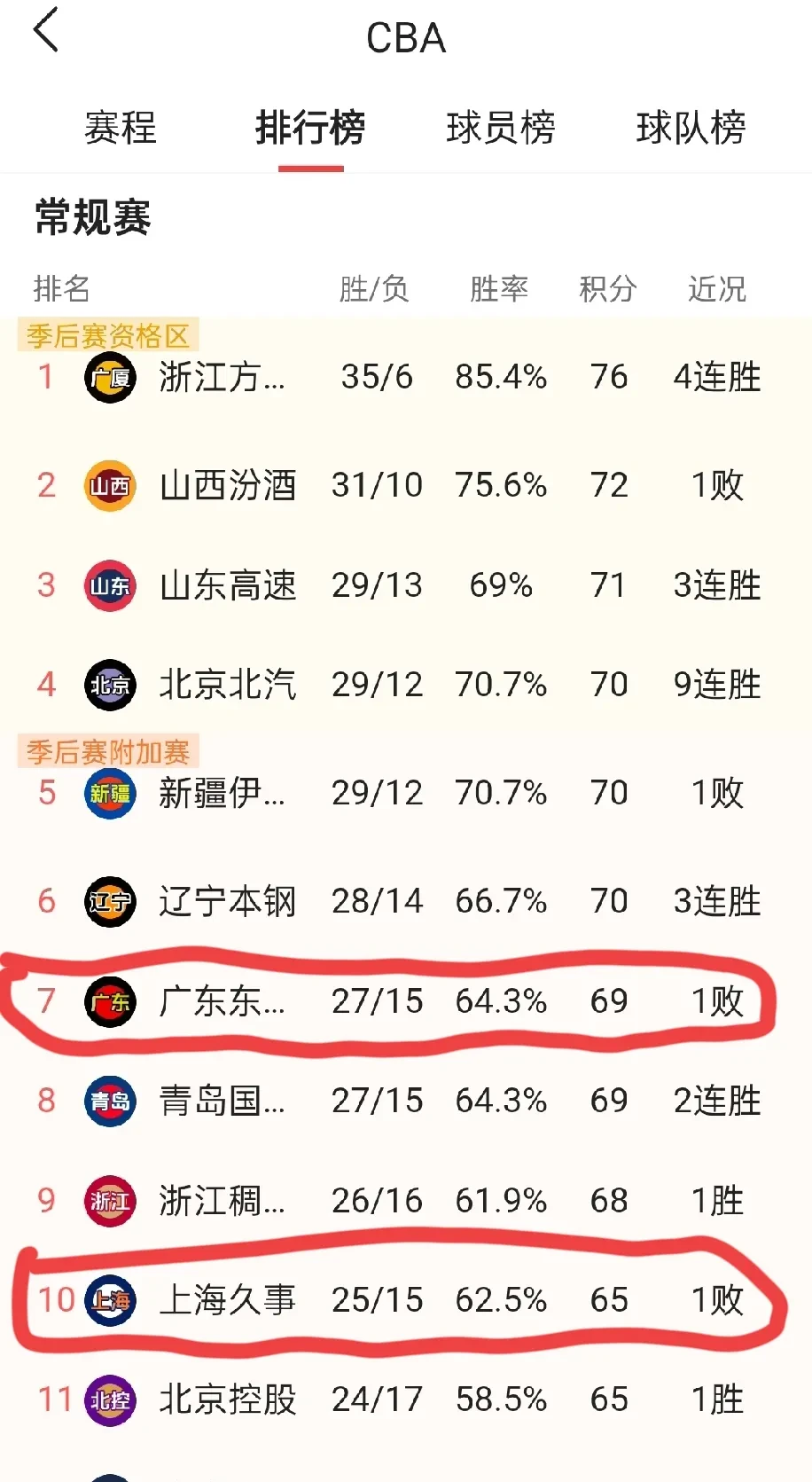Select the 浙江方 team logo

click(x=109, y=377)
